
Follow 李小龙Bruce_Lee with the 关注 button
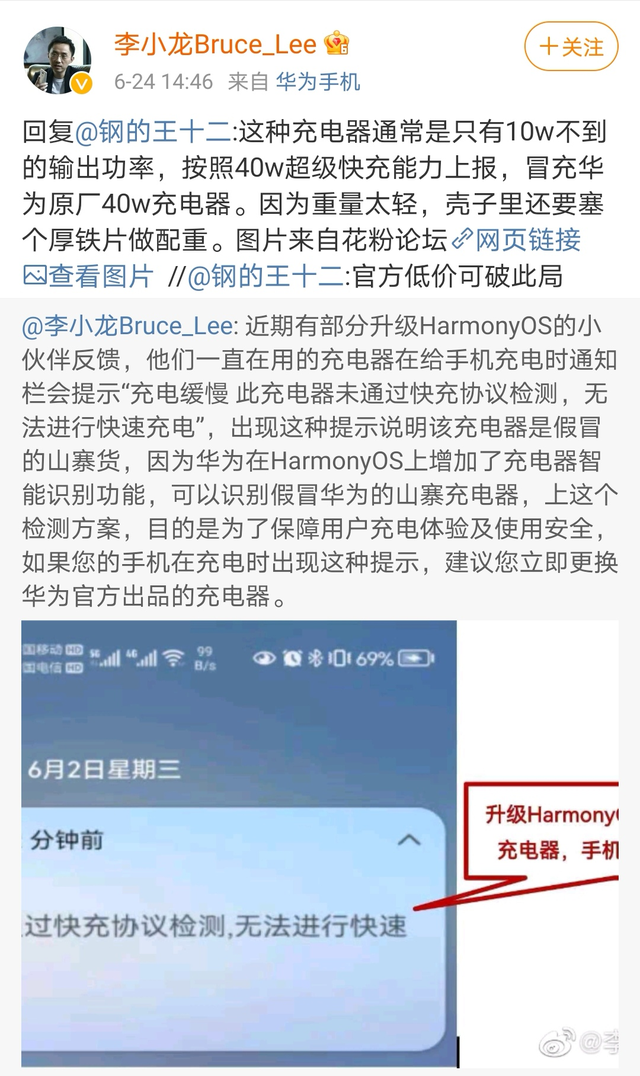[571, 46]
